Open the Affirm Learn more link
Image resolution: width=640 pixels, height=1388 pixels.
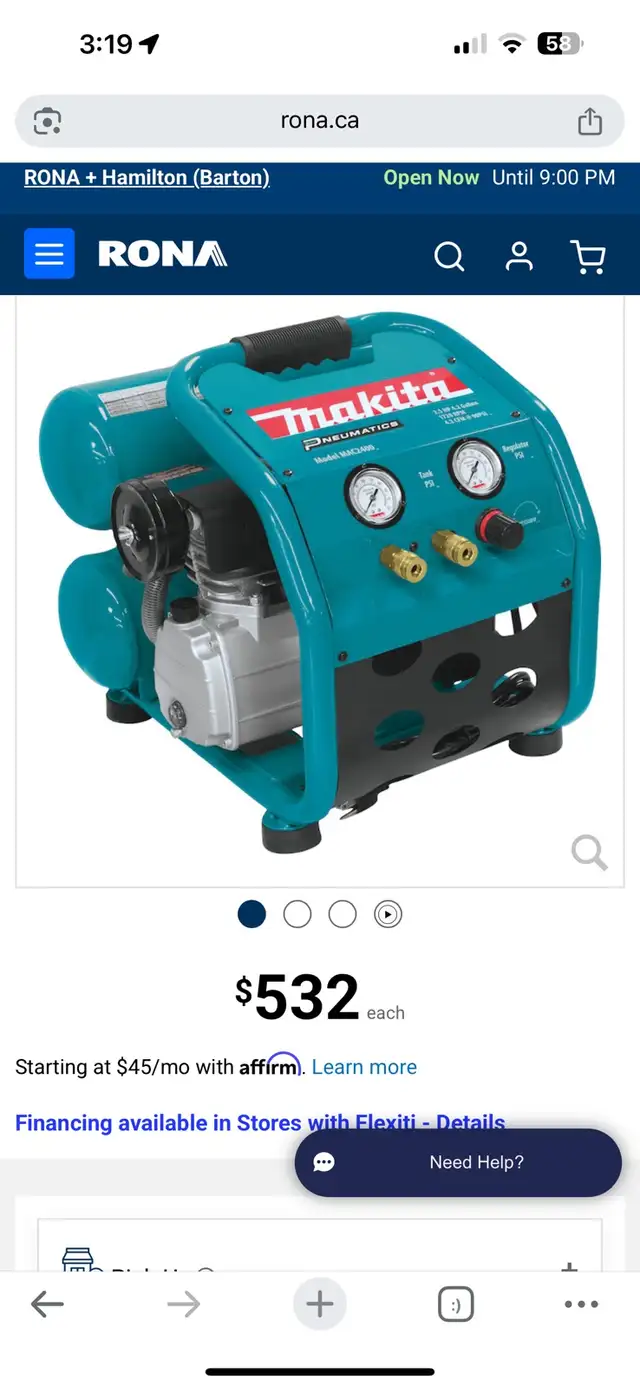point(364,1067)
